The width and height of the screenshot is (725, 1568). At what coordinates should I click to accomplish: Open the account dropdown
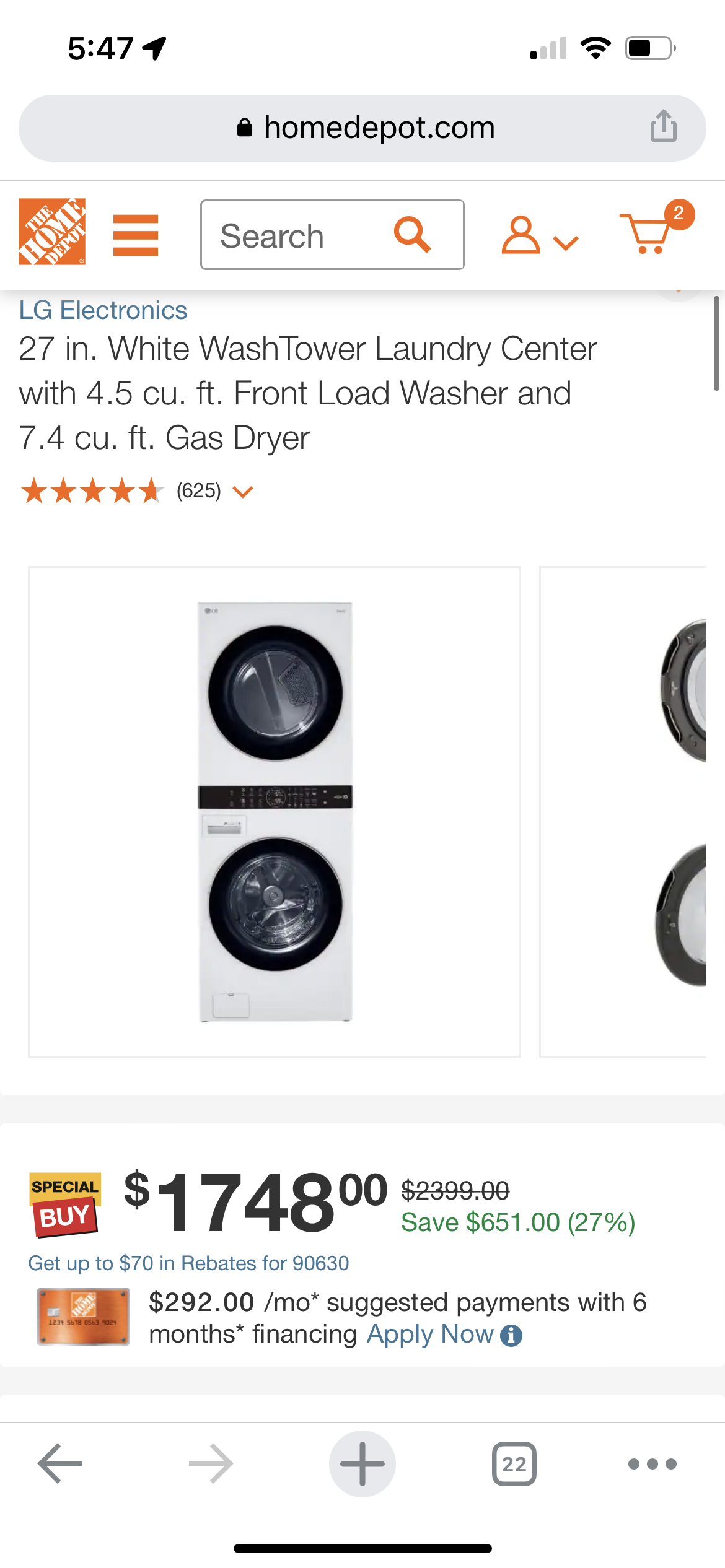(x=539, y=235)
